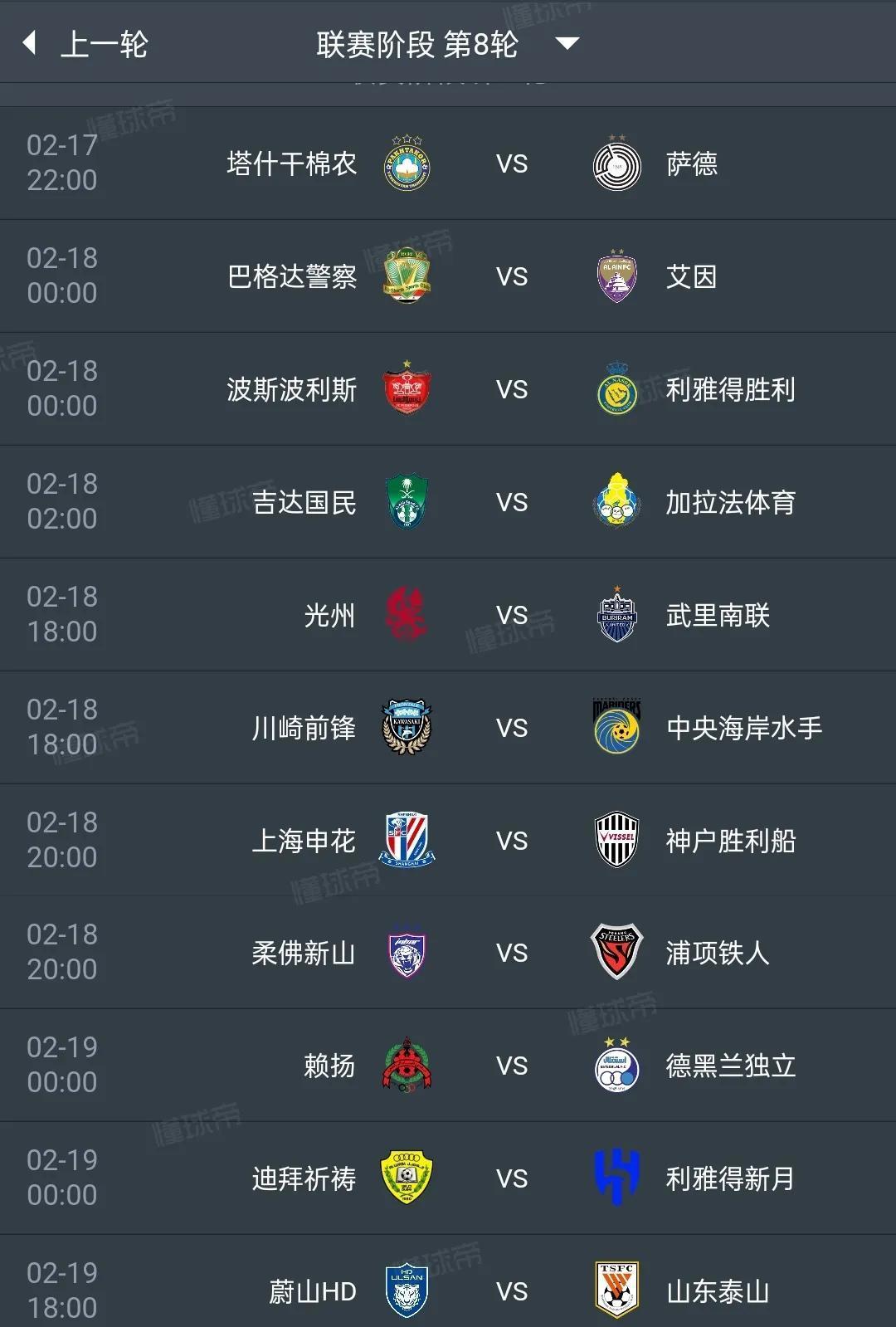Open the 吉达国民 vs 加拉法体育 match

point(512,502)
